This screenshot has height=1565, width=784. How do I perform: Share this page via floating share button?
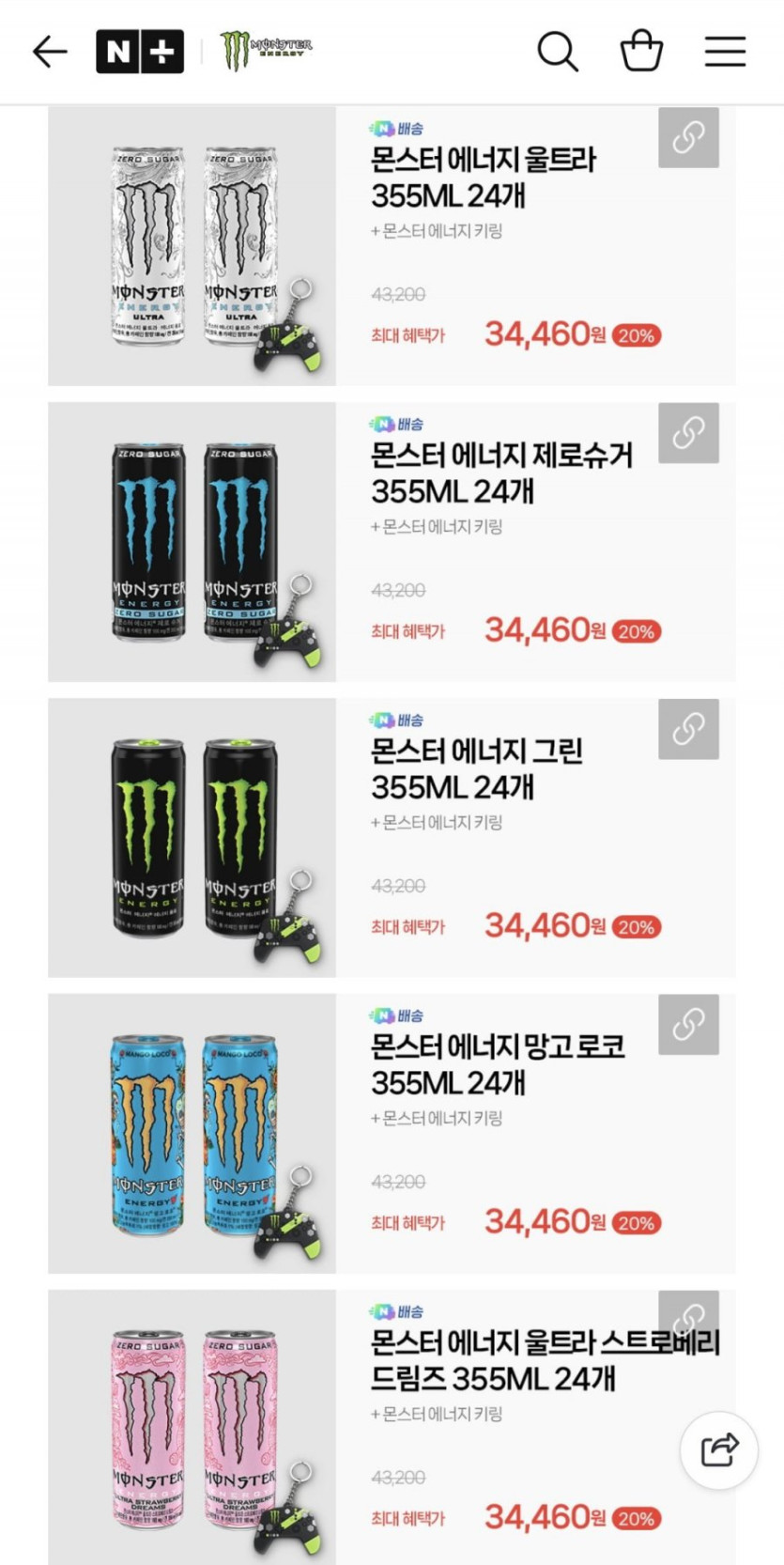tap(718, 1449)
